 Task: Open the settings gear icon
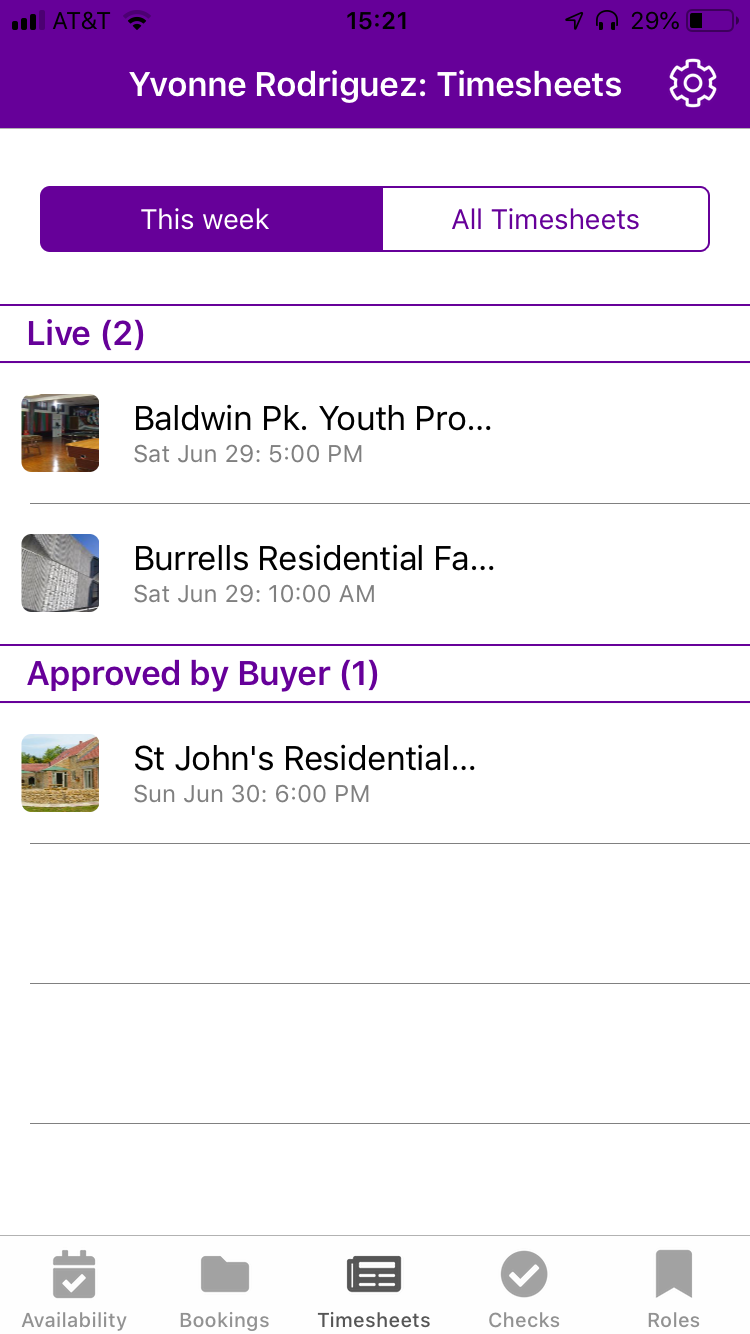(x=692, y=84)
